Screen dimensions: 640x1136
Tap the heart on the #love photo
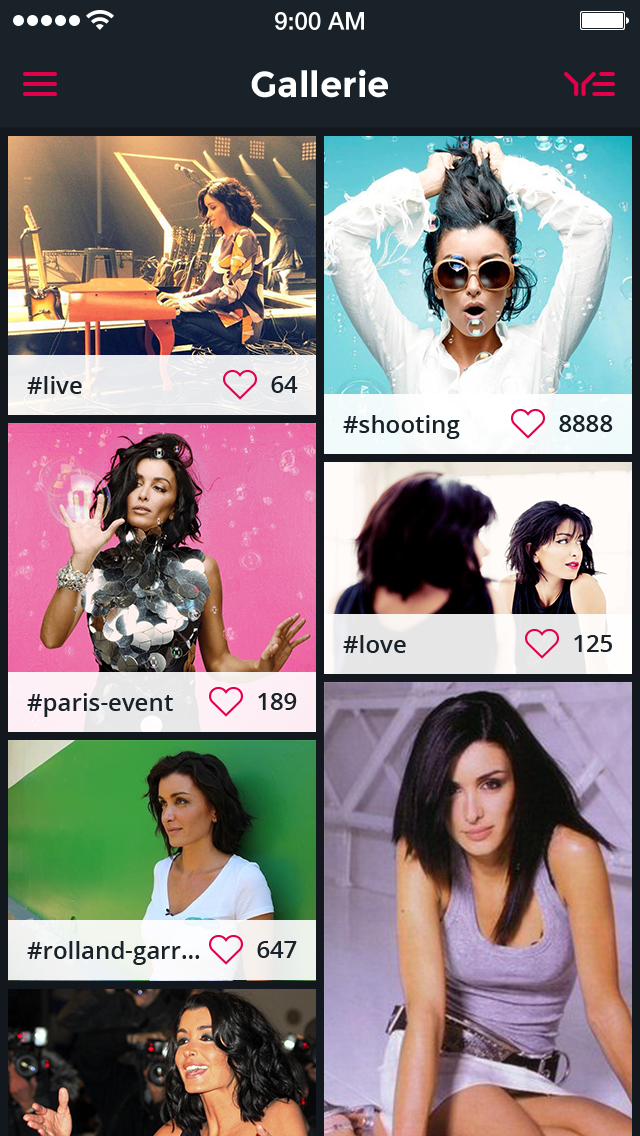[x=542, y=644]
